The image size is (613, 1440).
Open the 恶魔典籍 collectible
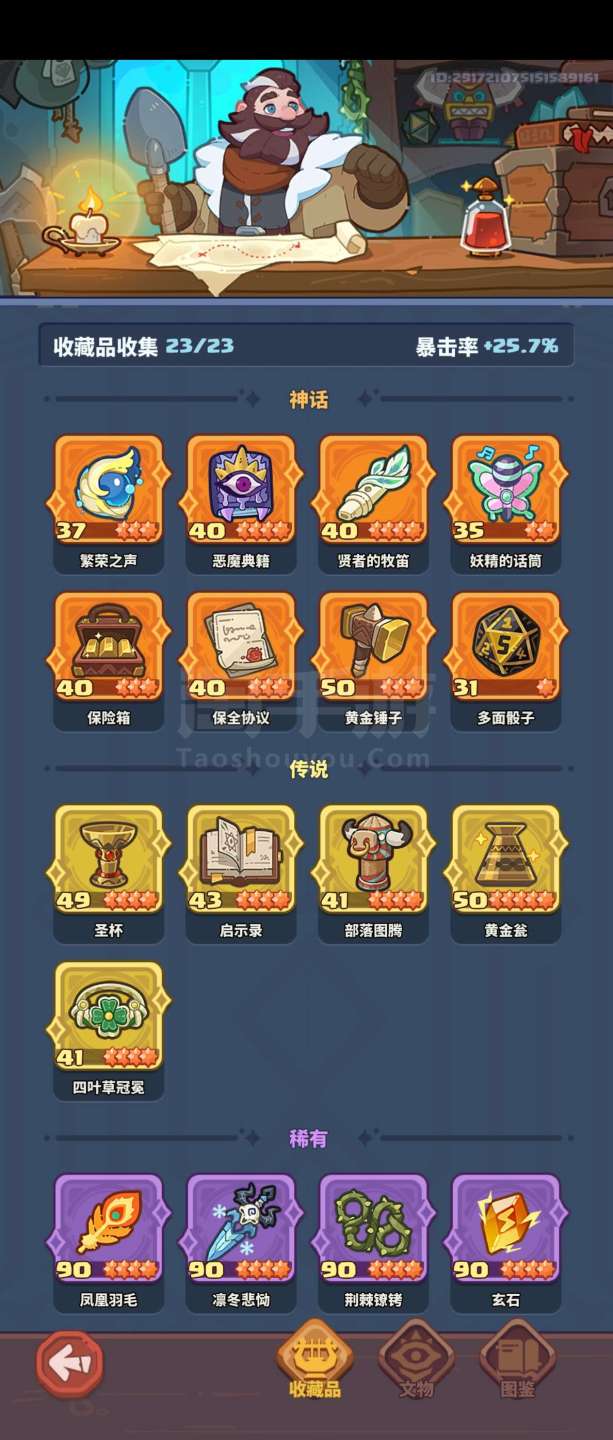point(241,490)
